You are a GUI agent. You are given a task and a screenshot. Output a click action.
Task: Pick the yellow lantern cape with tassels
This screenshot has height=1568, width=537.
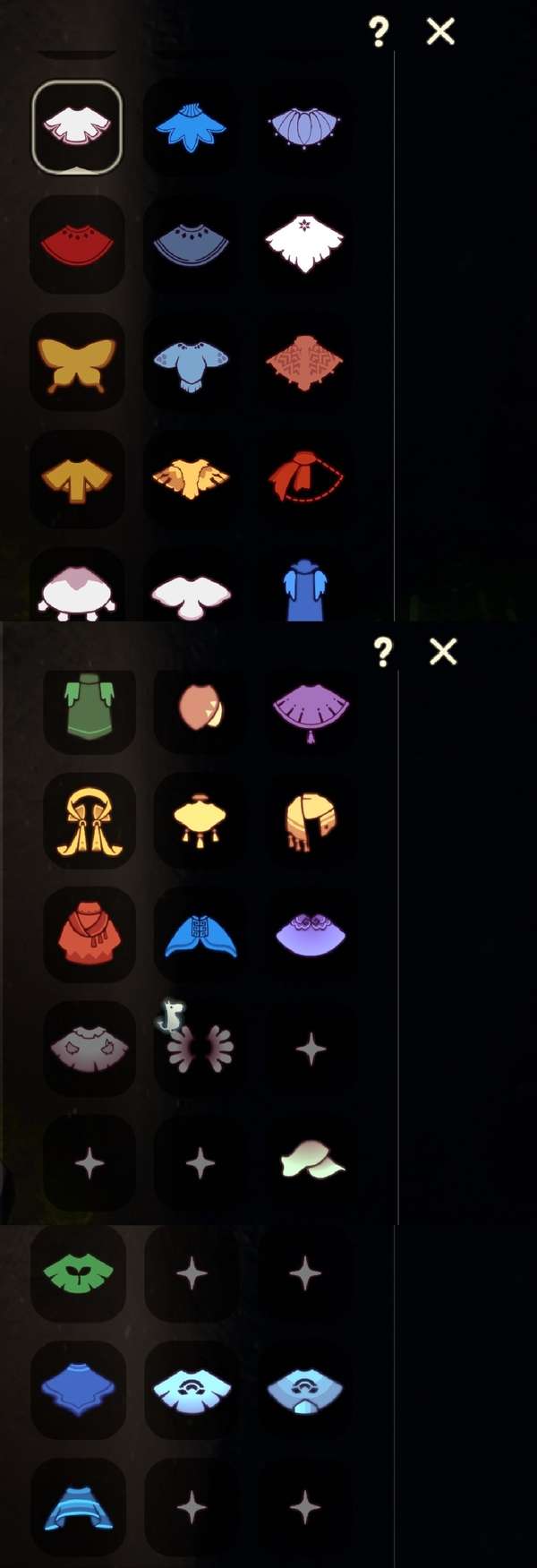click(x=200, y=820)
